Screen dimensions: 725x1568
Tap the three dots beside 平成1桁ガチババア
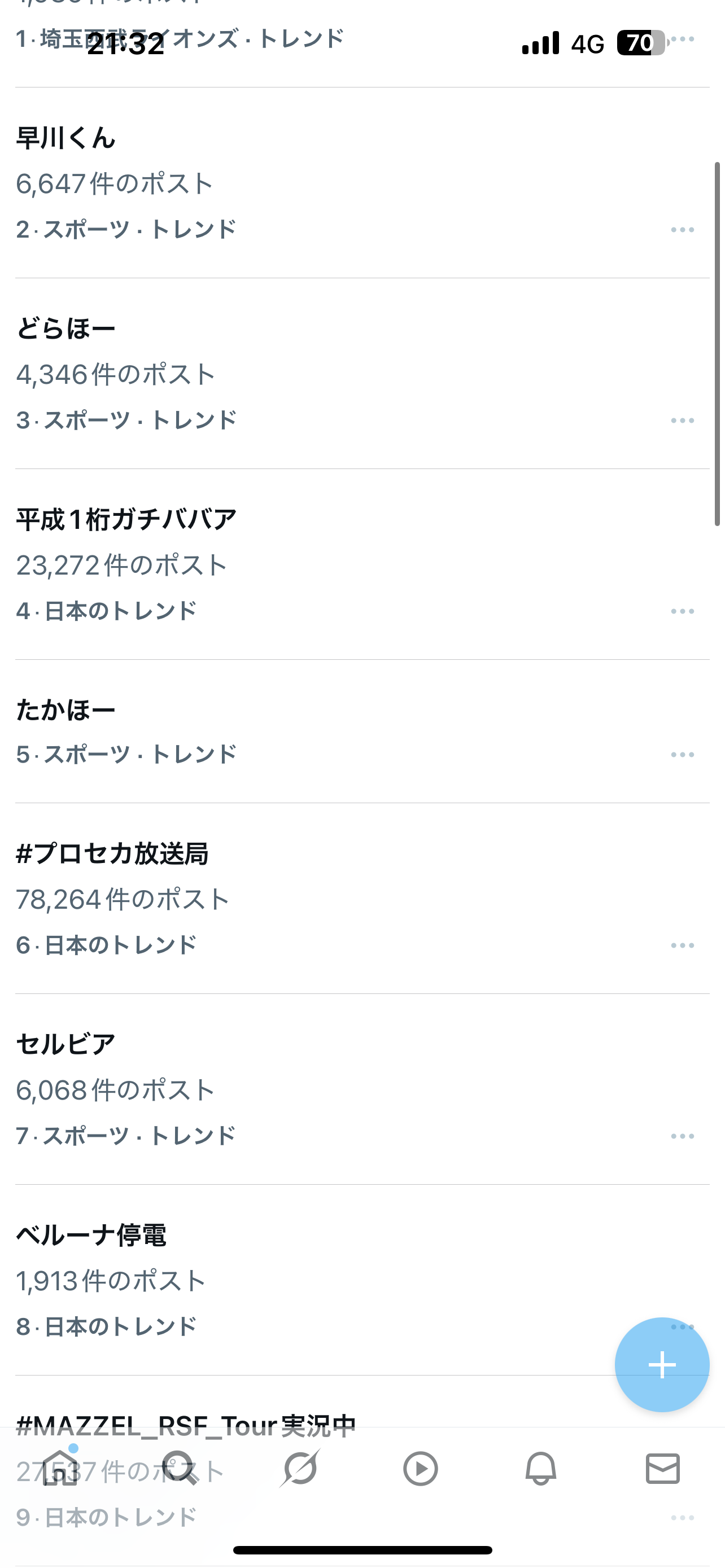click(683, 611)
